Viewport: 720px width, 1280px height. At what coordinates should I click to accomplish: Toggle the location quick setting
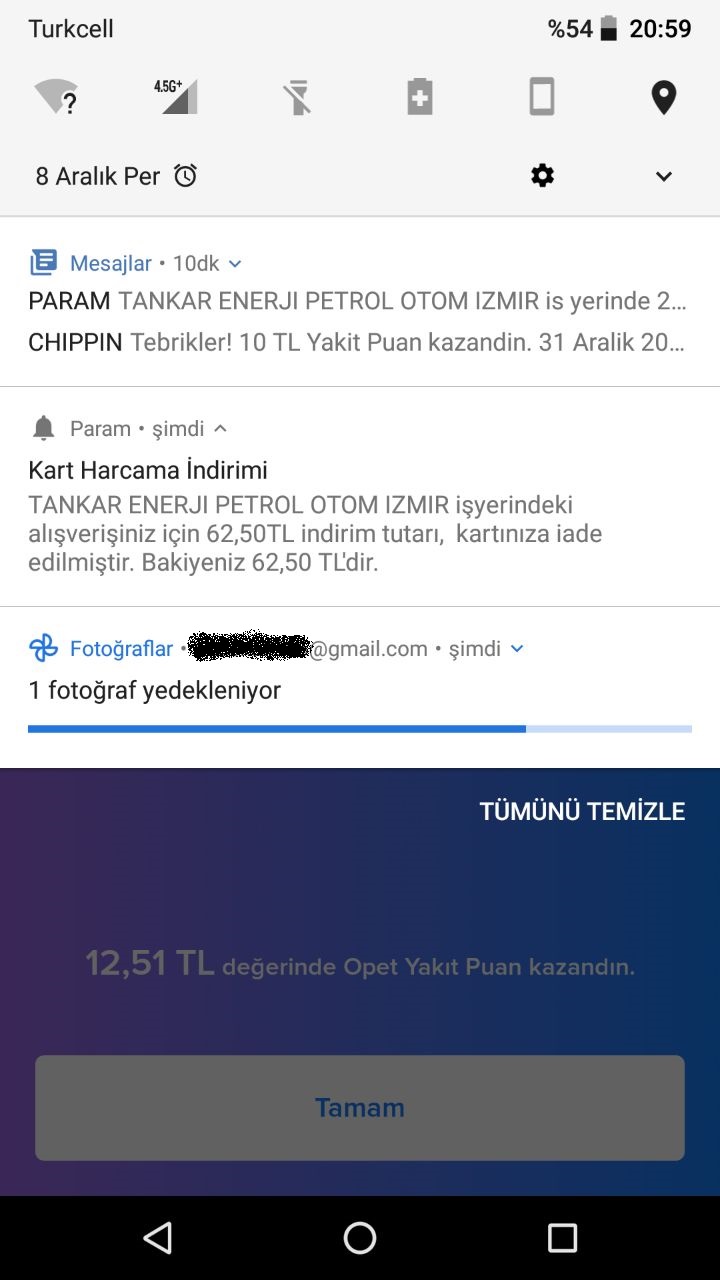[x=663, y=98]
